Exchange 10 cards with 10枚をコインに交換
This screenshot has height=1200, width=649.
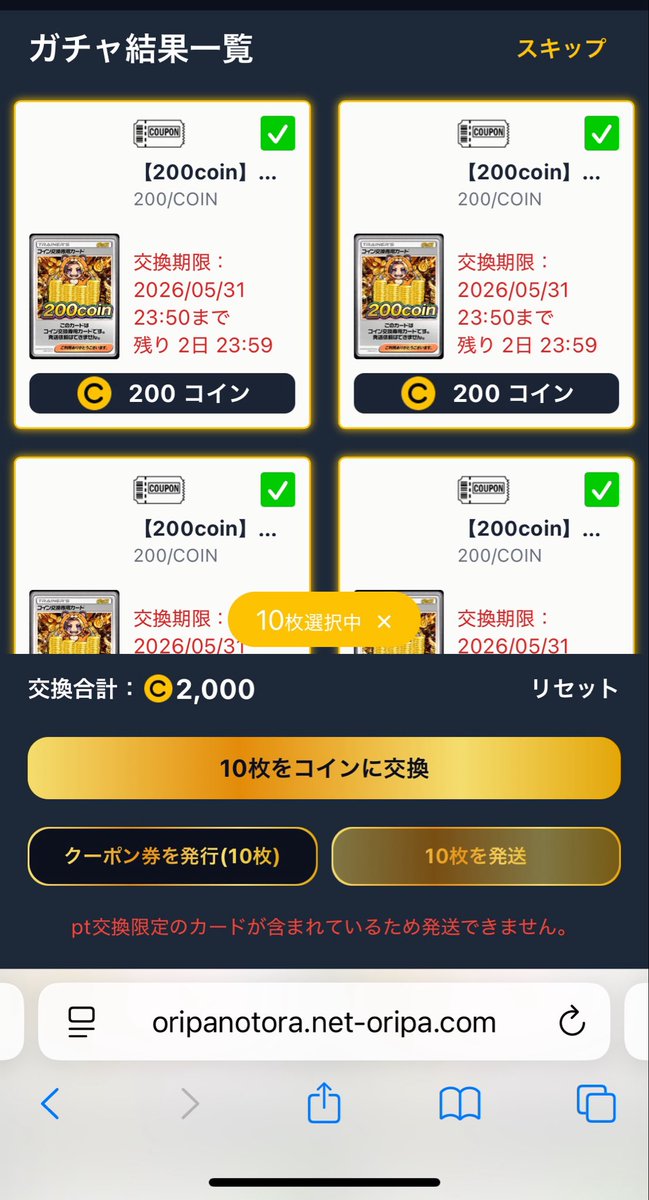tap(324, 768)
